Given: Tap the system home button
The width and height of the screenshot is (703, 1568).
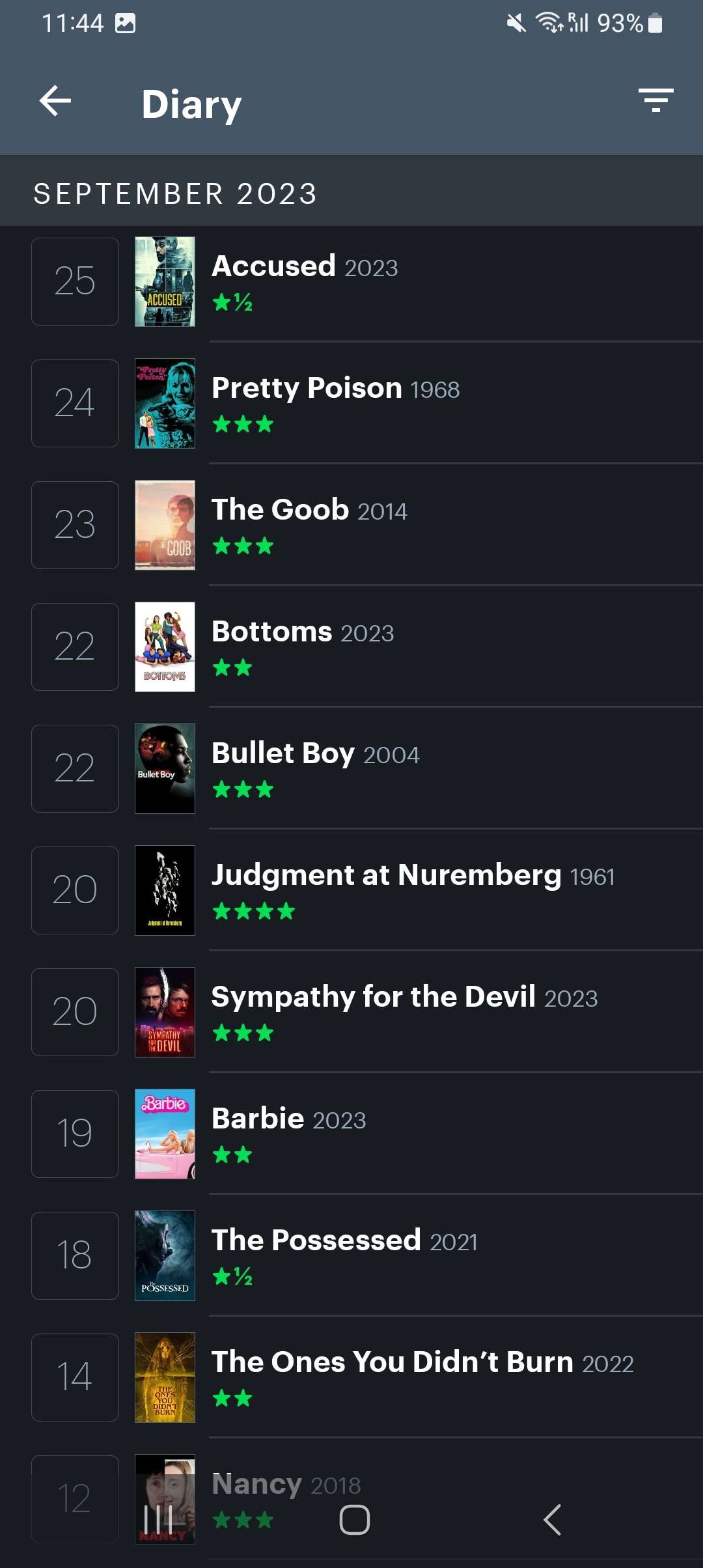Looking at the screenshot, I should [355, 1520].
